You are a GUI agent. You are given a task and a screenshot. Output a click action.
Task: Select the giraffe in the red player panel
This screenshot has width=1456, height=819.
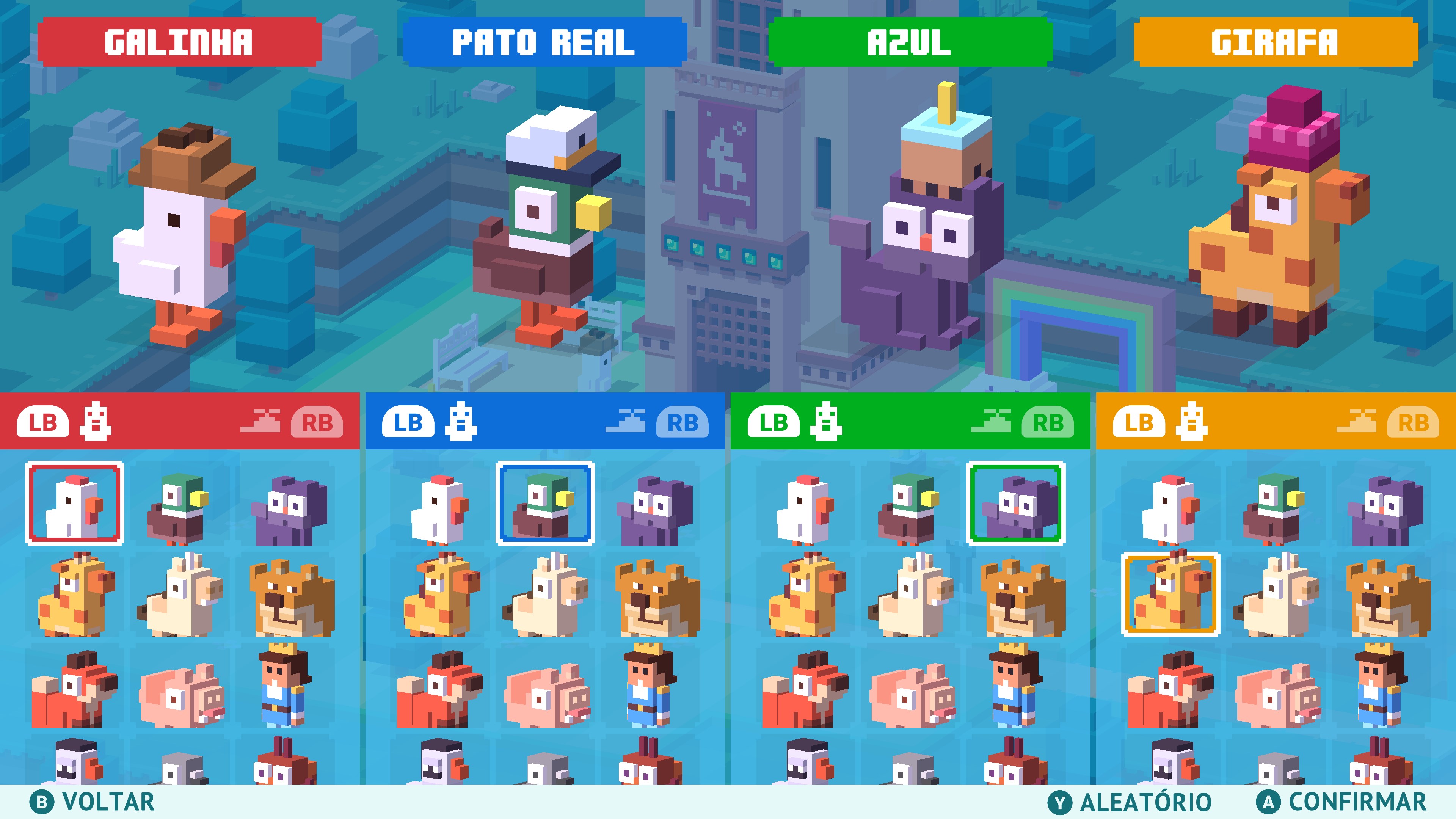pos(75,595)
